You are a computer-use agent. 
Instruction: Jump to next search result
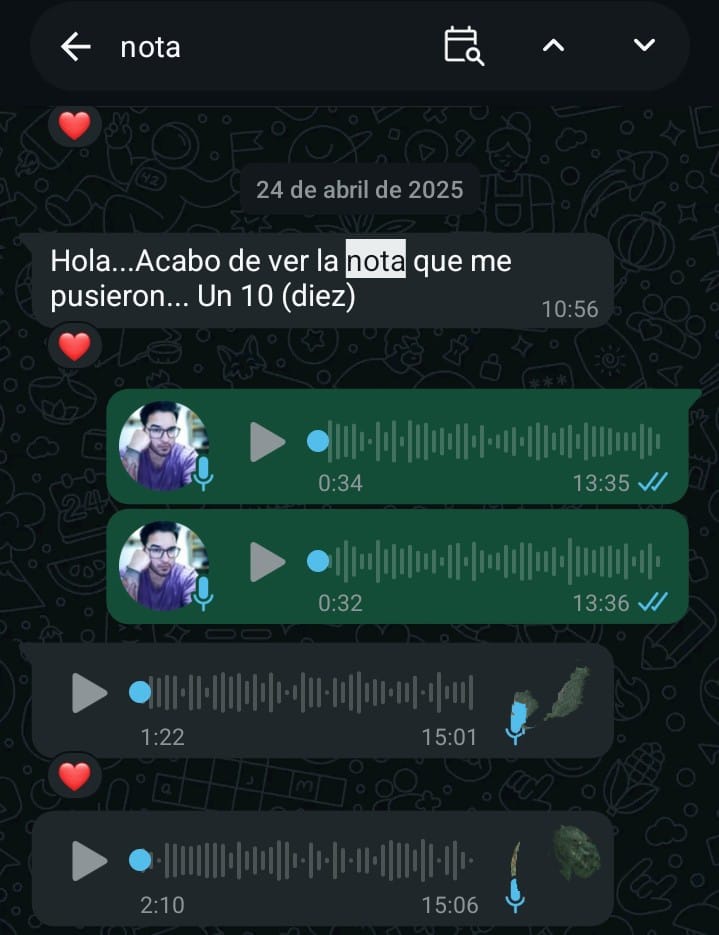tap(645, 46)
